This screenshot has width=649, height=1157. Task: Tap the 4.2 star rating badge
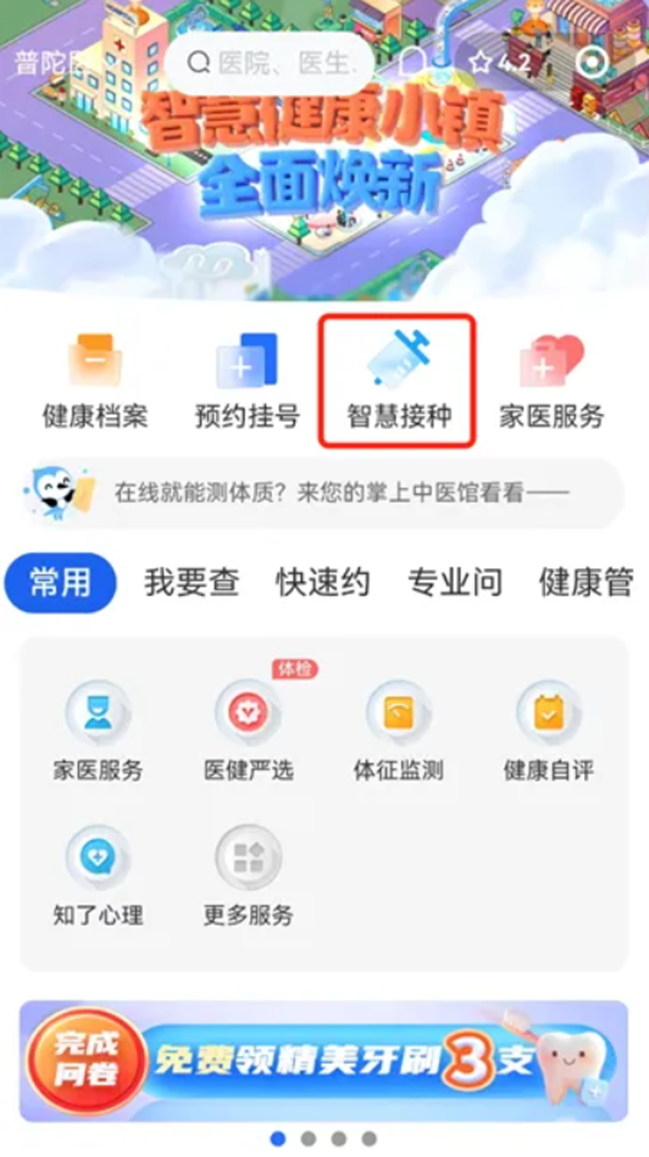pyautogui.click(x=501, y=63)
